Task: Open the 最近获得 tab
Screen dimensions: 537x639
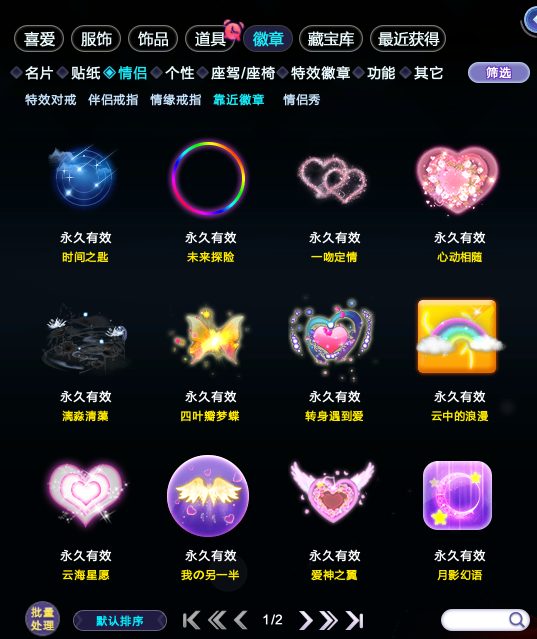Action: [408, 39]
